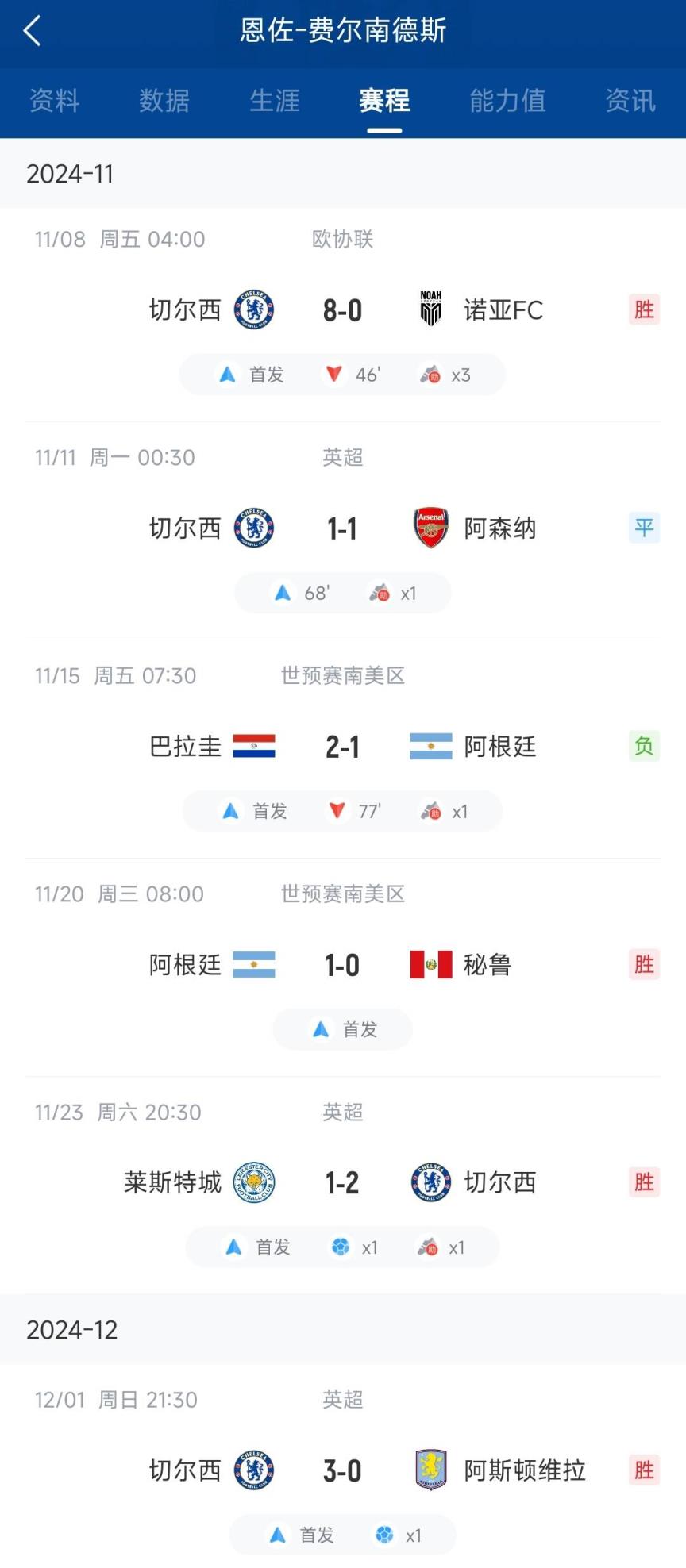Open the 资讯 tab
Viewport: 686px width, 1568px height.
point(630,101)
